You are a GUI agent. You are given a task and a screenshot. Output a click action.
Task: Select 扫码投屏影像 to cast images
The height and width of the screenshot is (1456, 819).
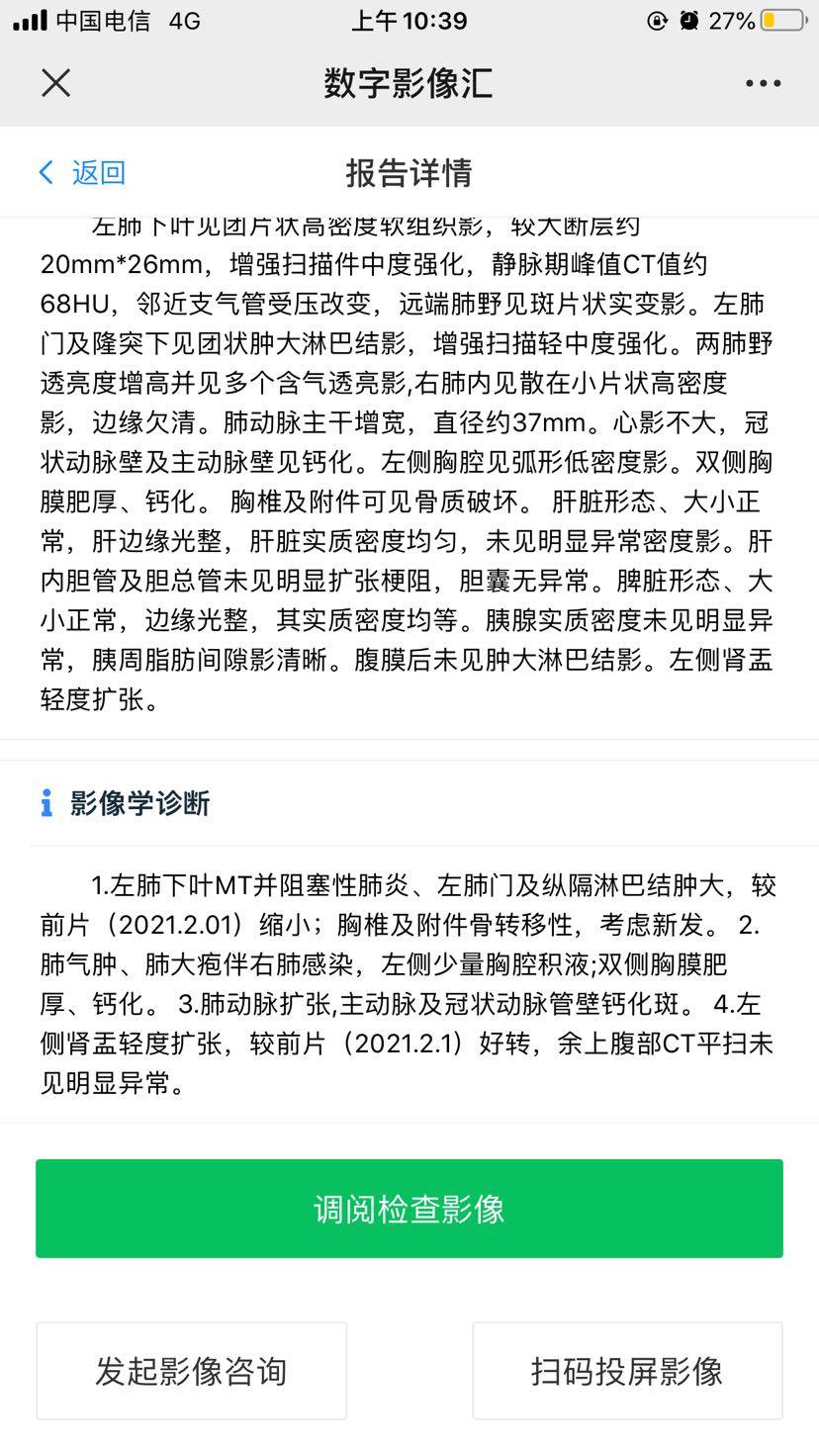[x=627, y=1371]
